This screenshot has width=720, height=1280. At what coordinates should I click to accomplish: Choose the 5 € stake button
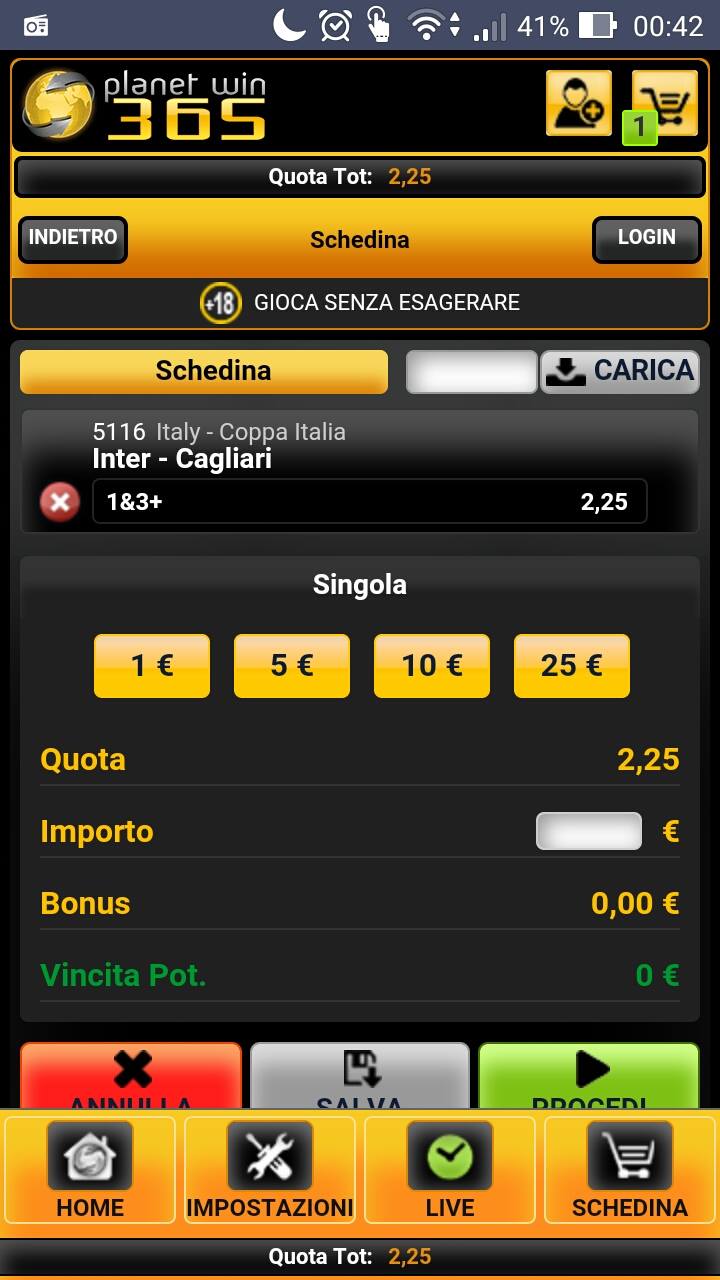[x=292, y=665]
